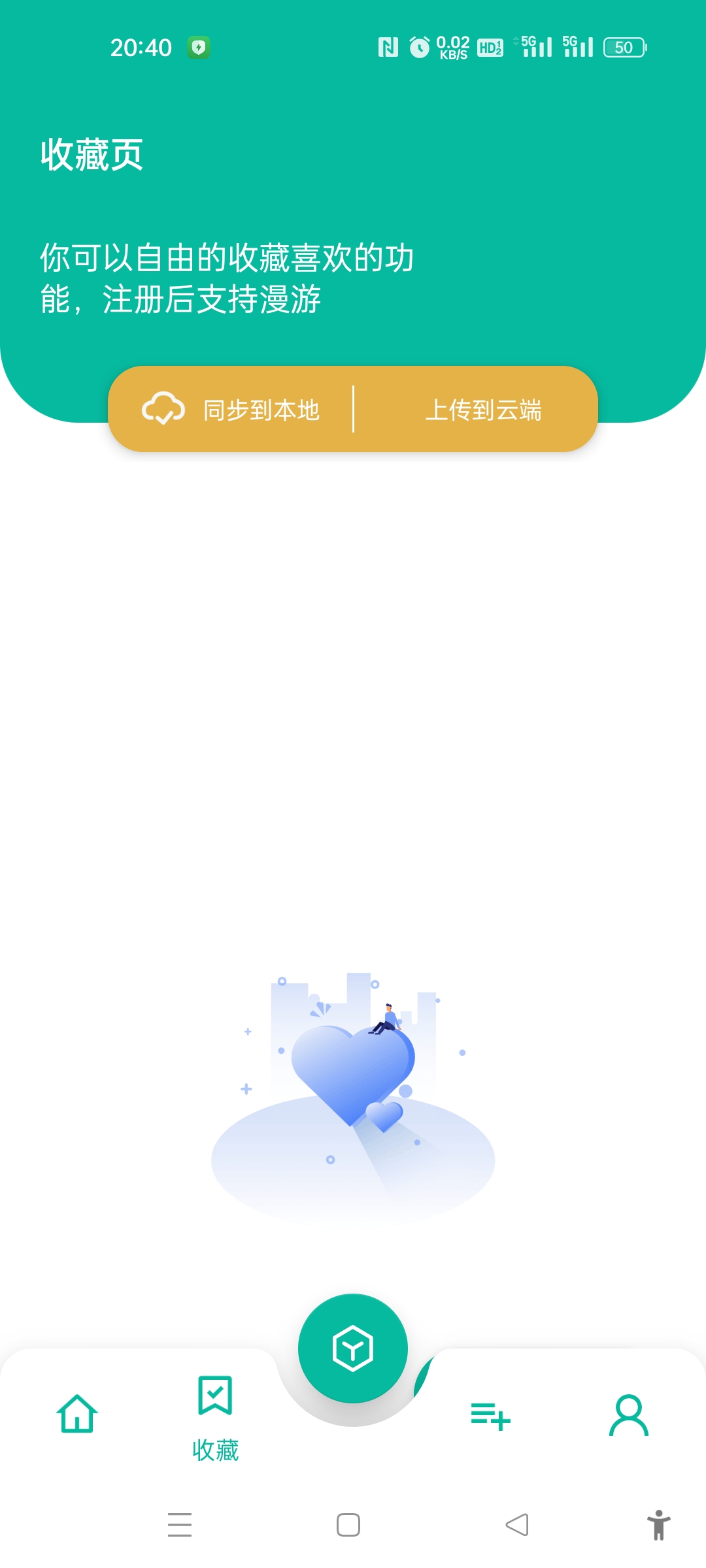This screenshot has height=1568, width=706.
Task: Tap 同步到本地 sync button
Action: 232,410
